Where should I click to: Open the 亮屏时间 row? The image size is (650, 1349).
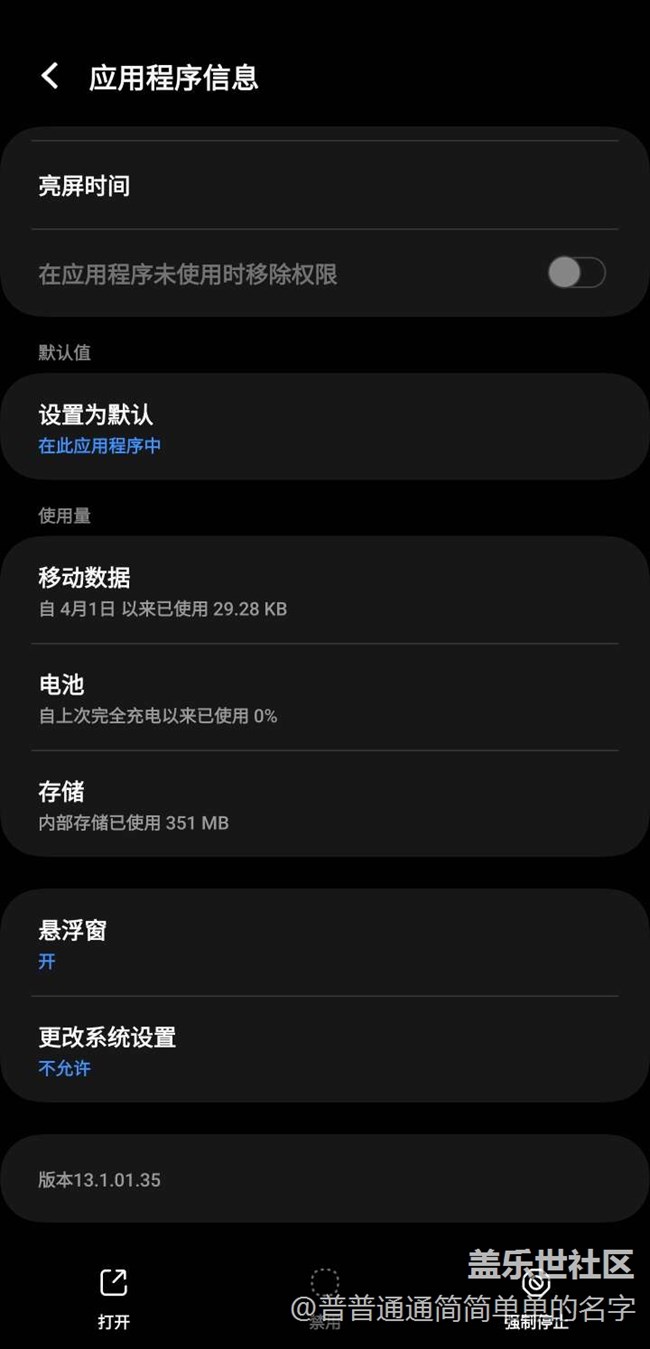coord(325,185)
